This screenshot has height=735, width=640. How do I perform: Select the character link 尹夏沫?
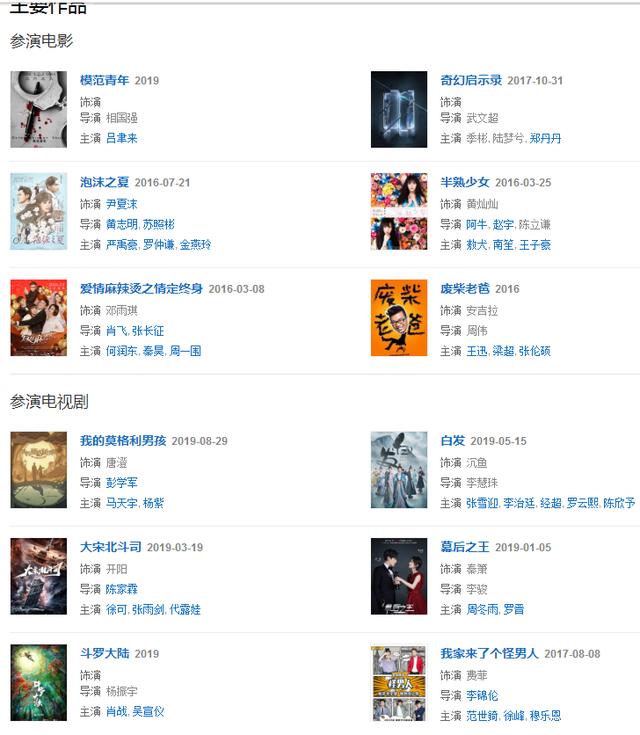122,204
